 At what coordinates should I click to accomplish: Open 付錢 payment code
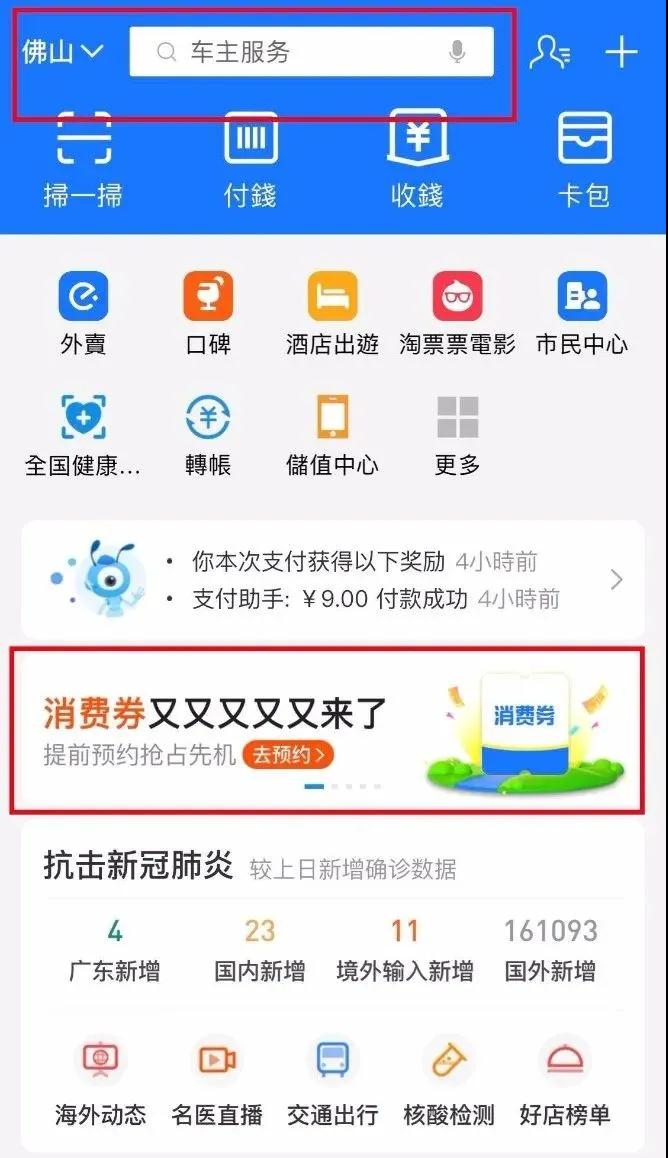pos(250,160)
